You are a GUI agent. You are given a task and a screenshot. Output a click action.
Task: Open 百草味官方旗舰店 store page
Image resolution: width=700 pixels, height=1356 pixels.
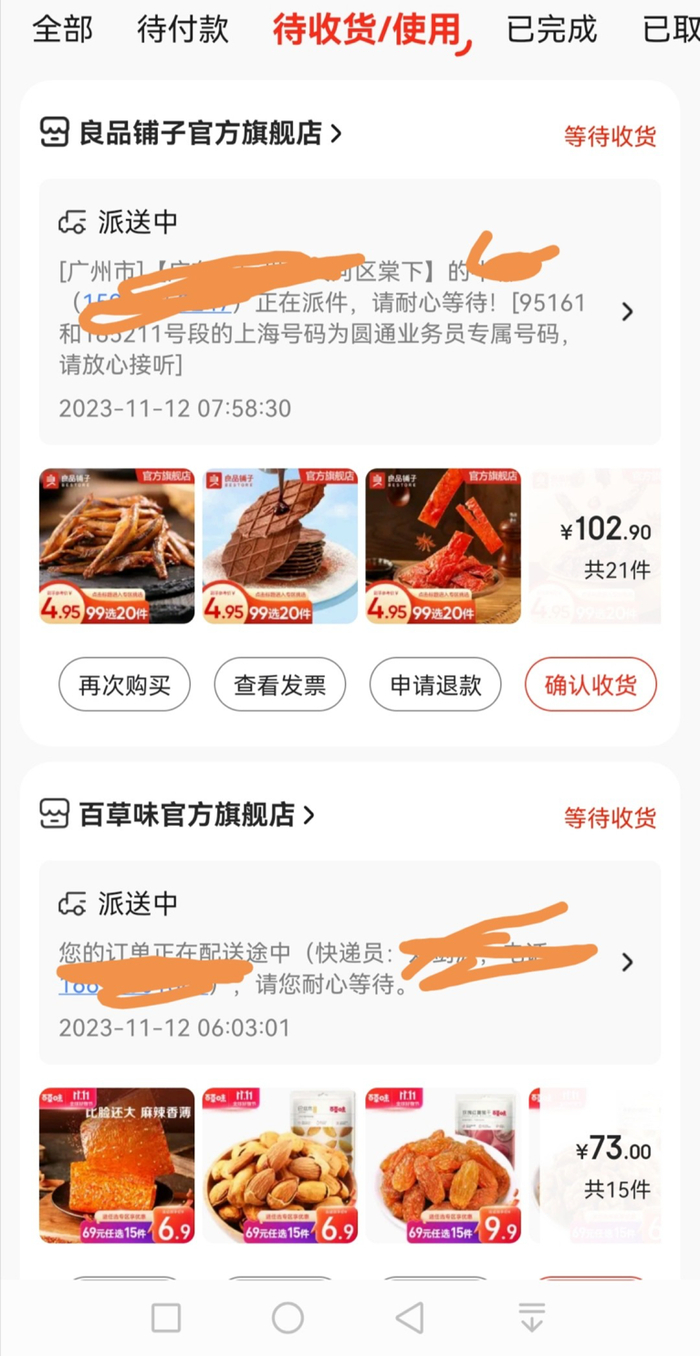[187, 814]
